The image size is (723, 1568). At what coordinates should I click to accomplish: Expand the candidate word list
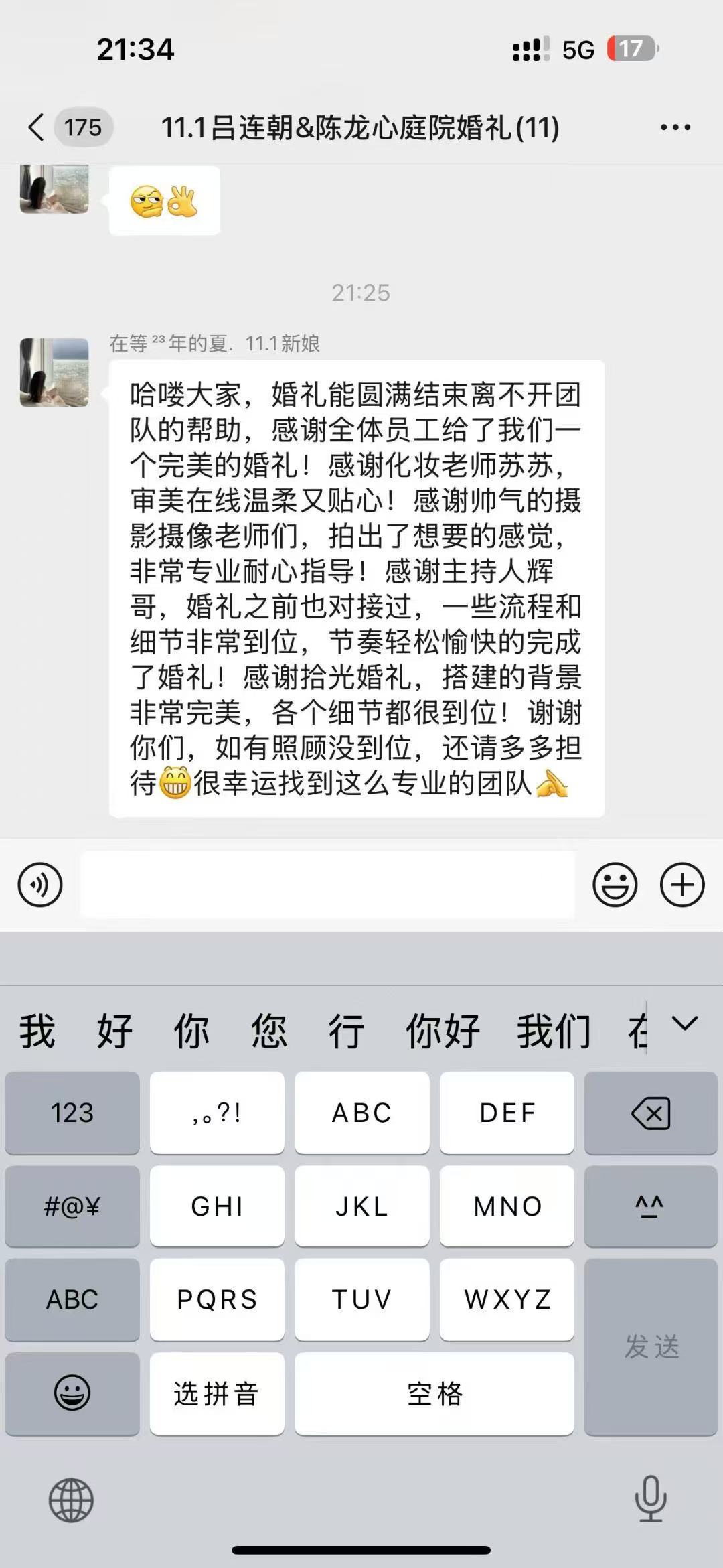(685, 1024)
